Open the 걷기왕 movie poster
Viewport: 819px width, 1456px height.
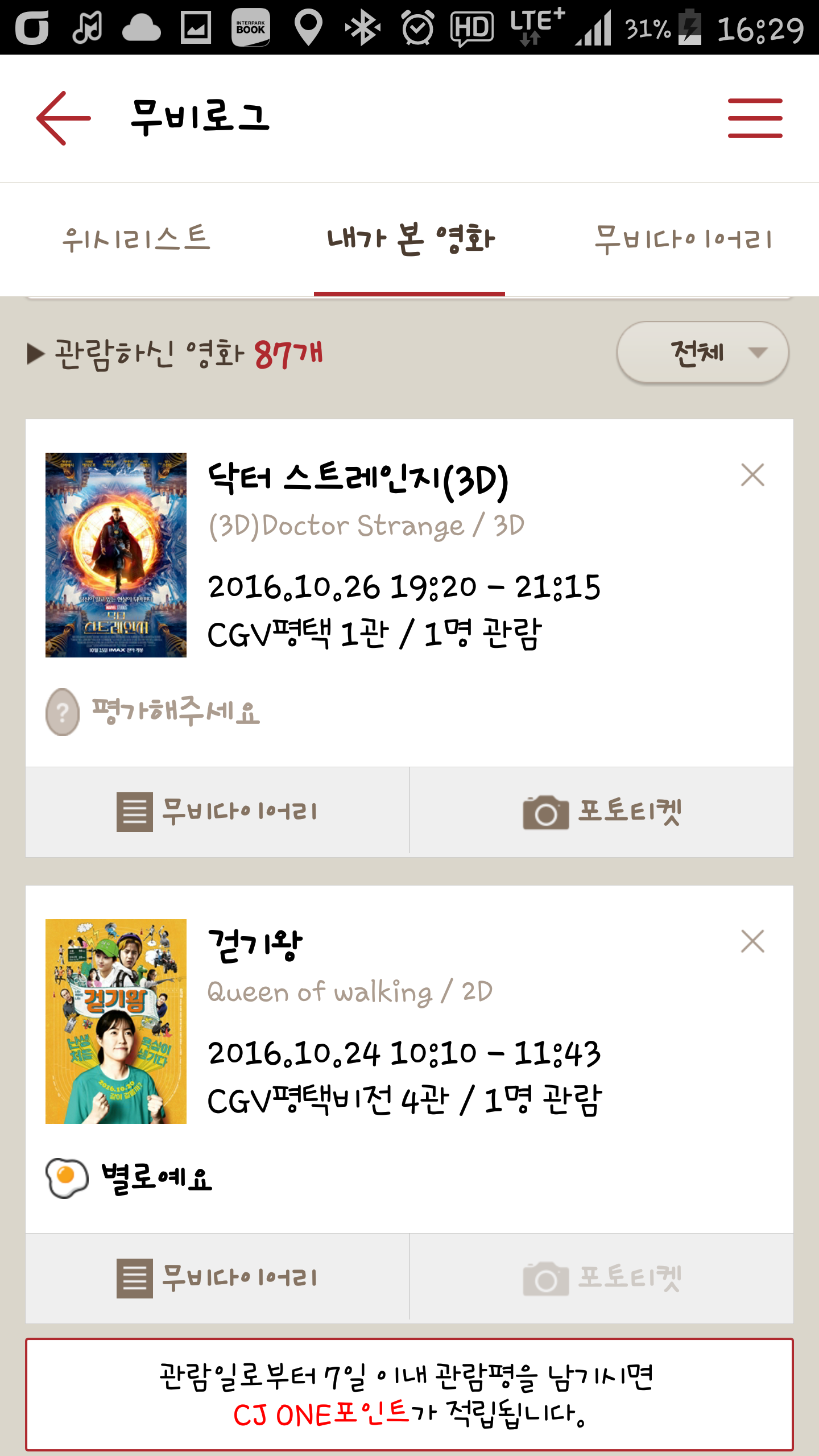(116, 1021)
